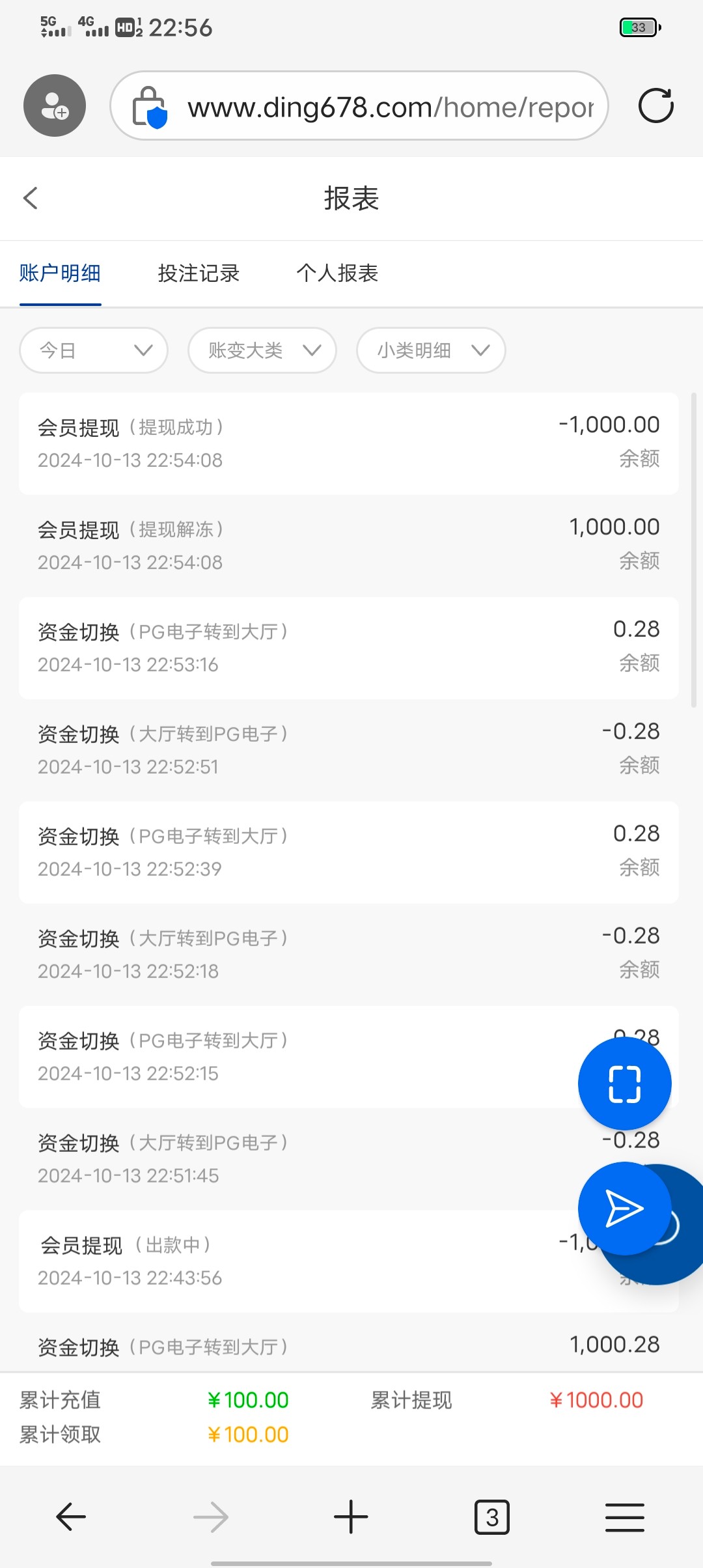The image size is (703, 1568).
Task: Open the browser profile avatar
Action: click(x=55, y=105)
